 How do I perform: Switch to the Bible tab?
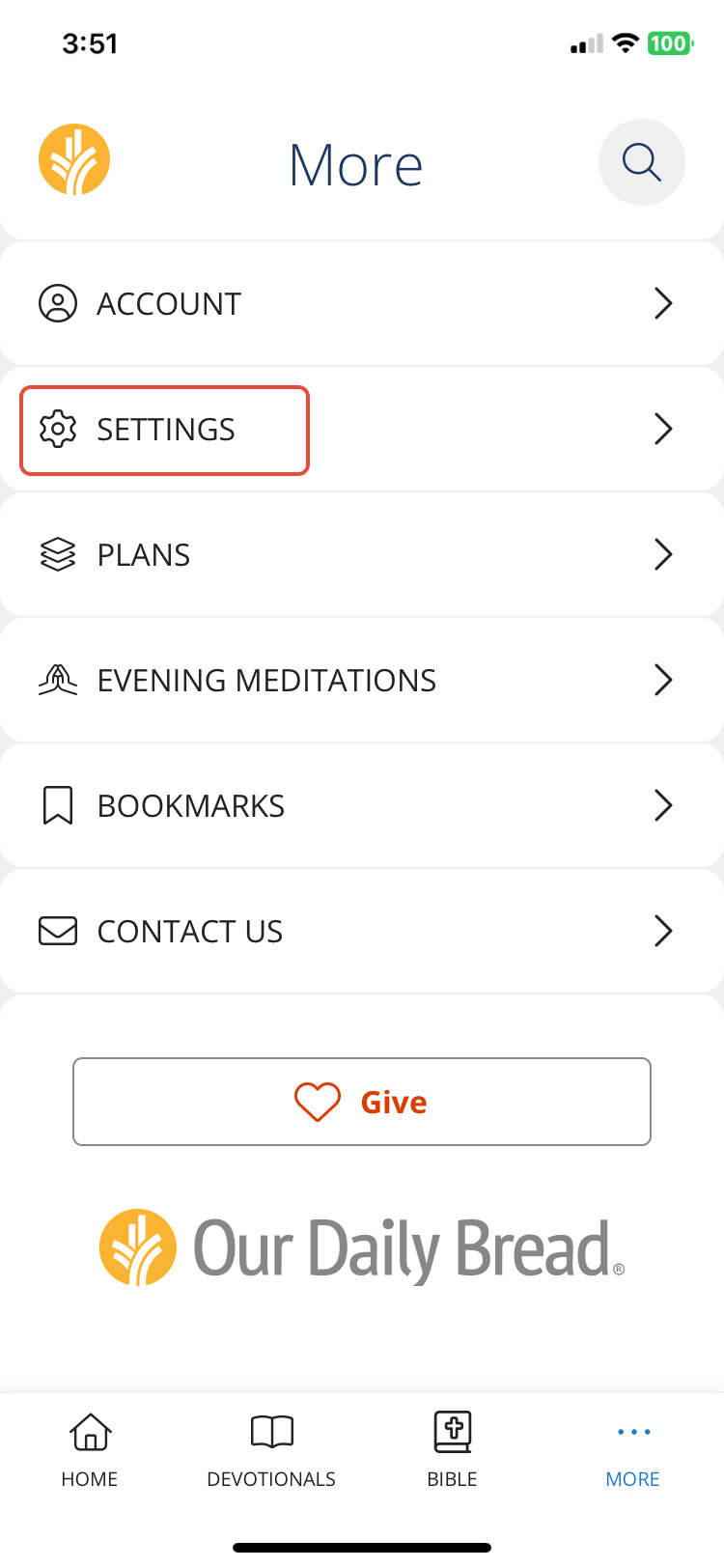tap(452, 1449)
